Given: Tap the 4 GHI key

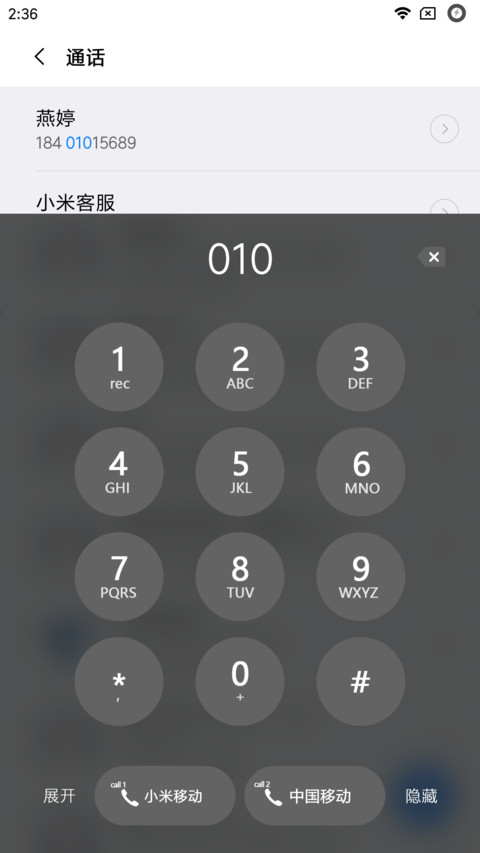Looking at the screenshot, I should point(119,472).
